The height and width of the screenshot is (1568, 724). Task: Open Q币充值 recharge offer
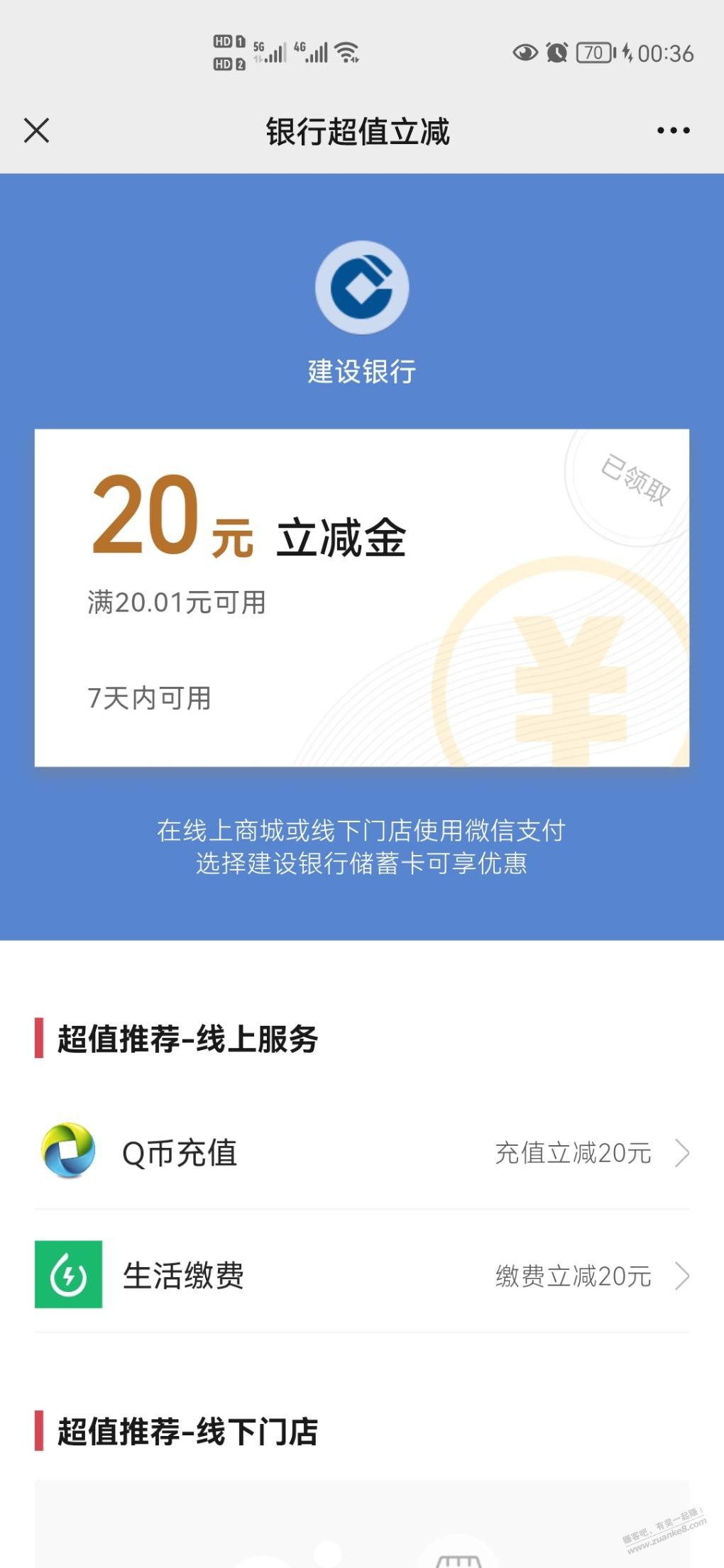pos(361,1152)
